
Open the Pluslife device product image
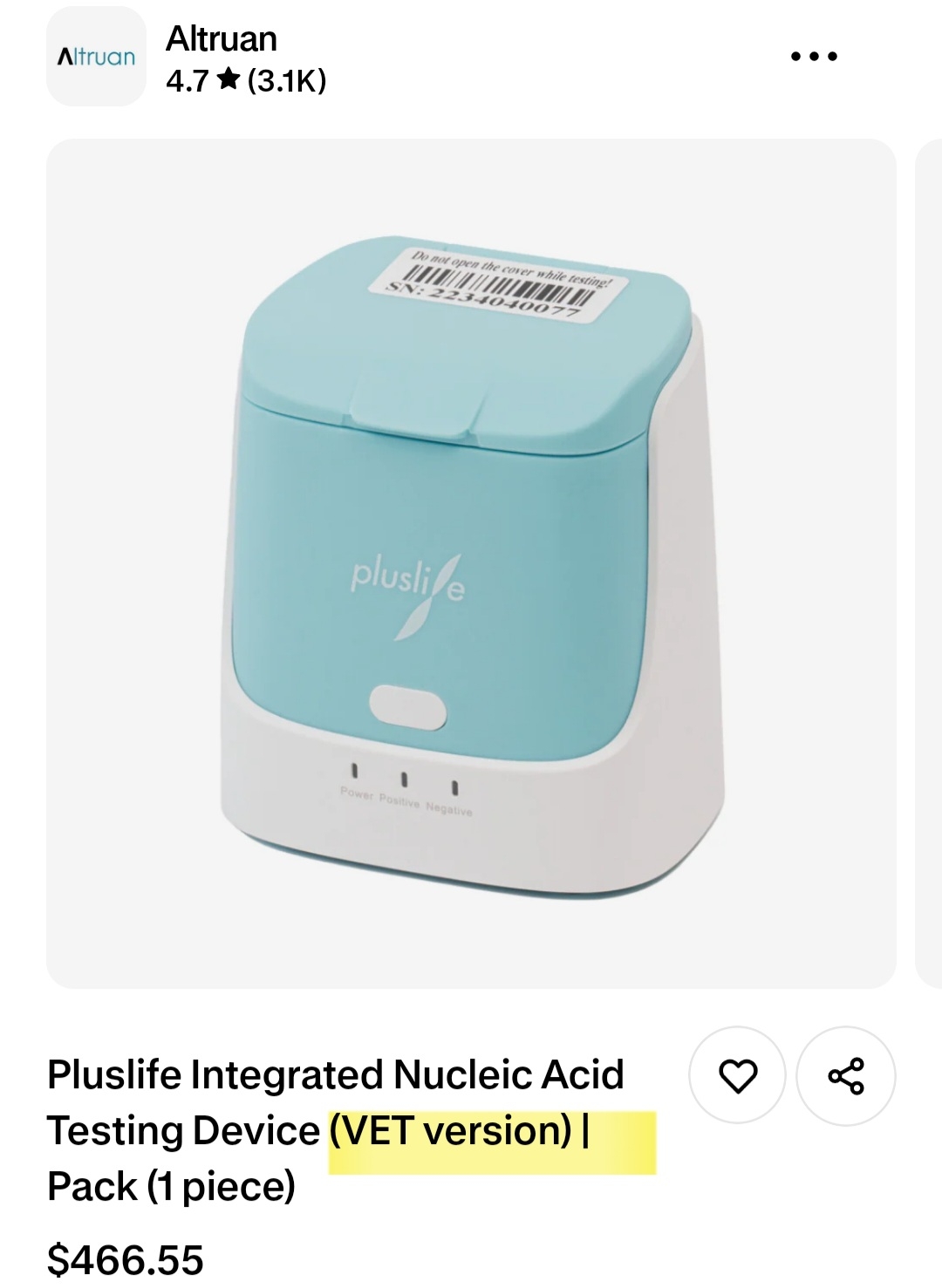coord(471,563)
